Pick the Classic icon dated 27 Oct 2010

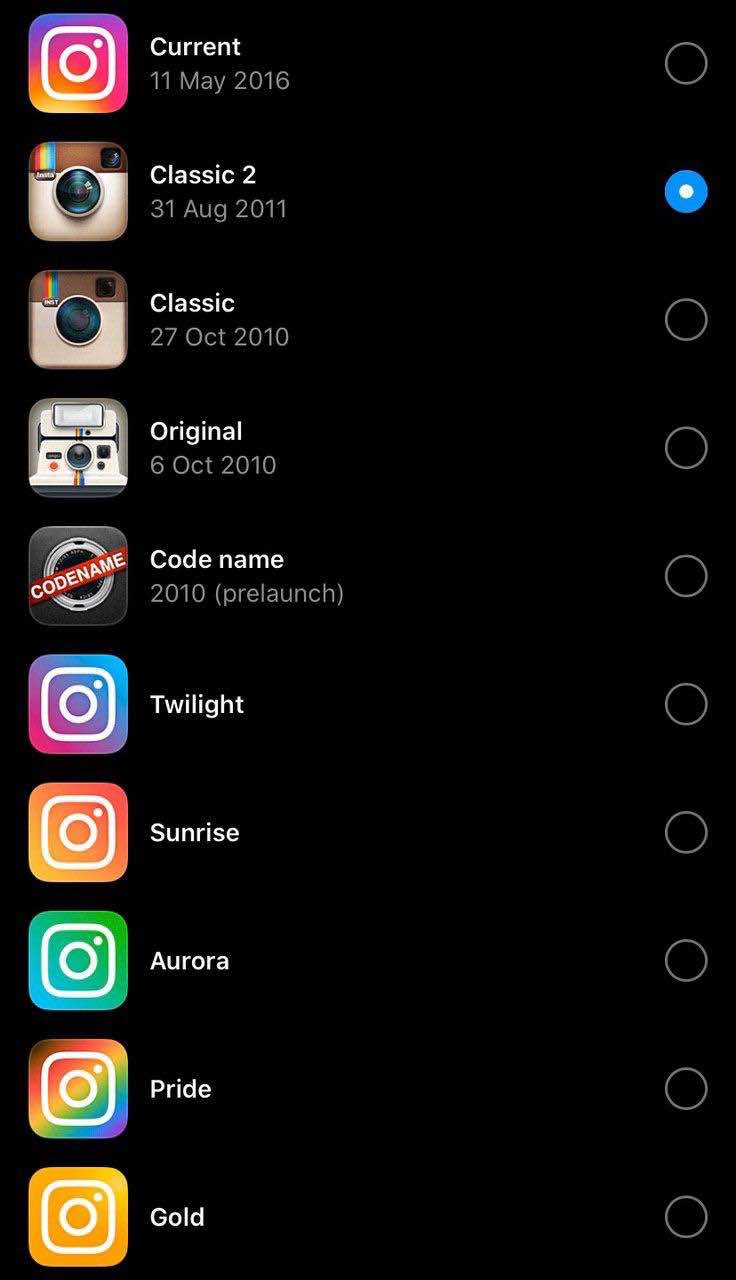click(686, 320)
